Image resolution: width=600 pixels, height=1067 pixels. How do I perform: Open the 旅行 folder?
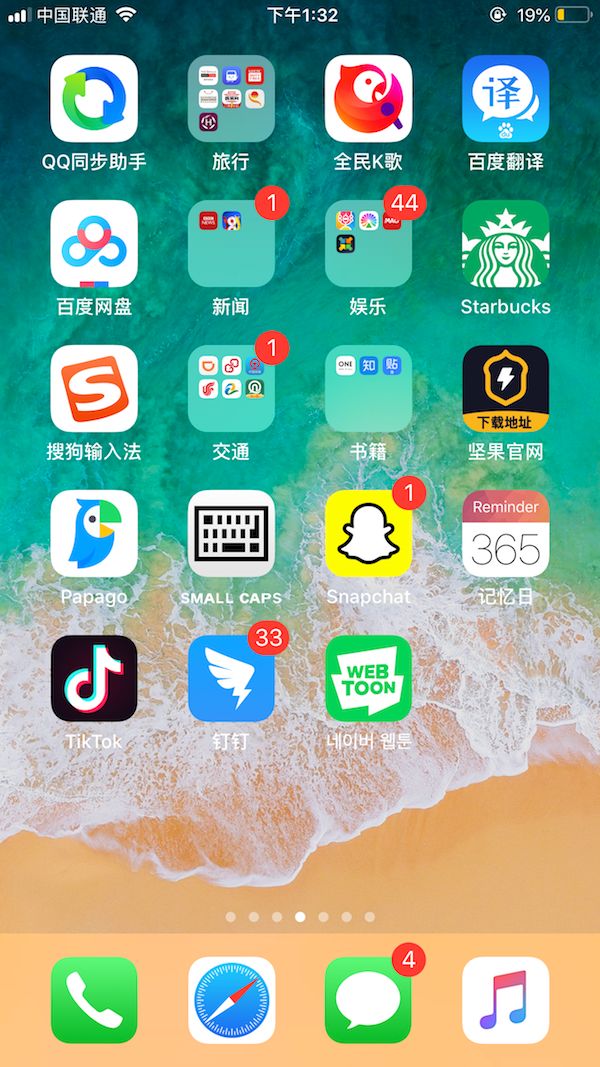pos(231,98)
